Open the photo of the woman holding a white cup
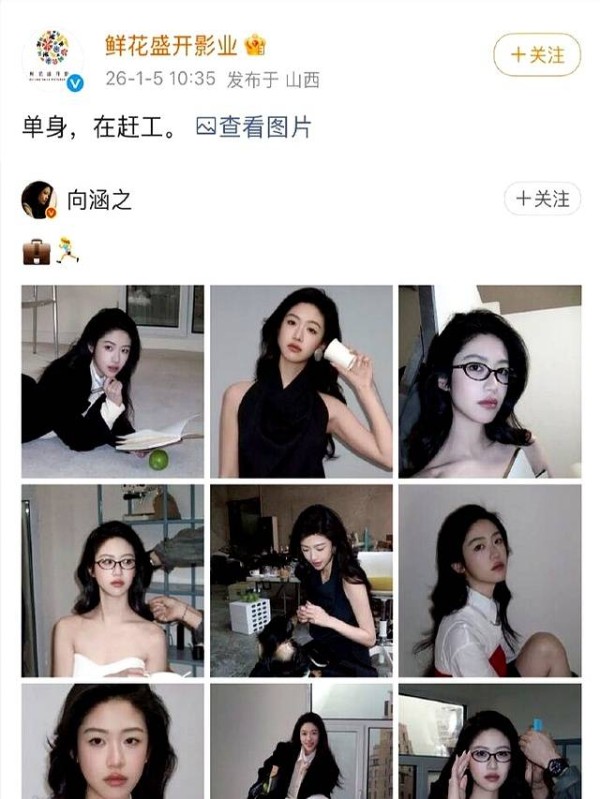 coord(301,381)
